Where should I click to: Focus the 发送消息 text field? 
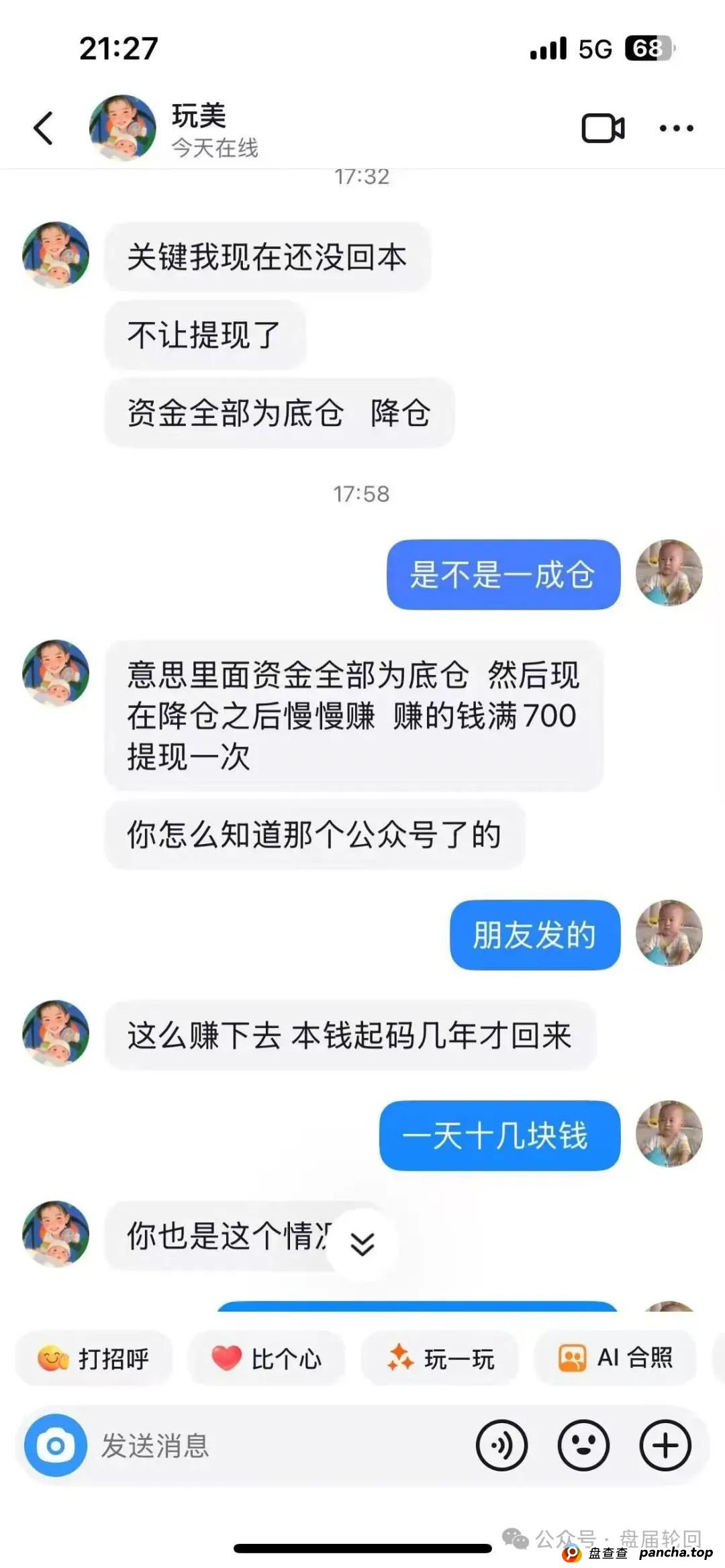tap(269, 1446)
